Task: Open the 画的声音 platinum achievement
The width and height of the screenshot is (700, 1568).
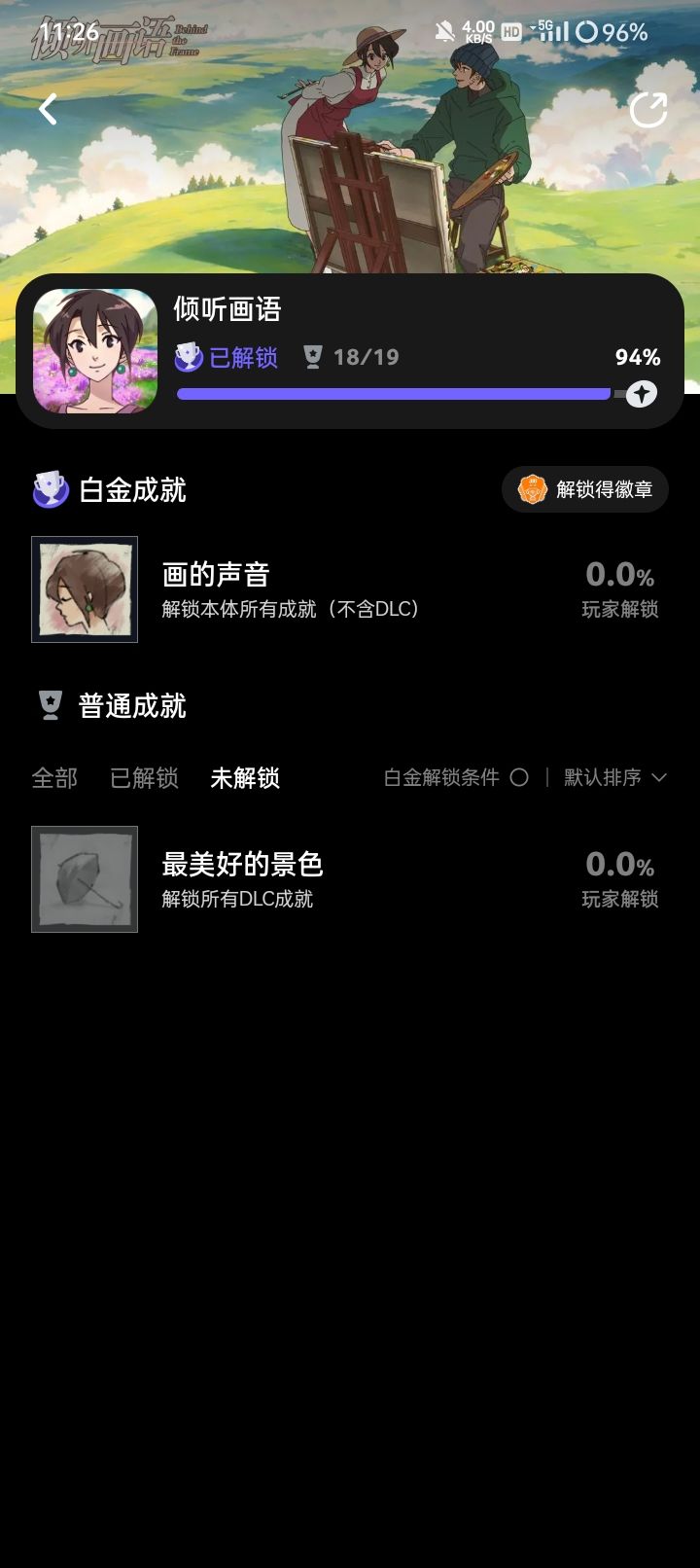Action: [350, 589]
